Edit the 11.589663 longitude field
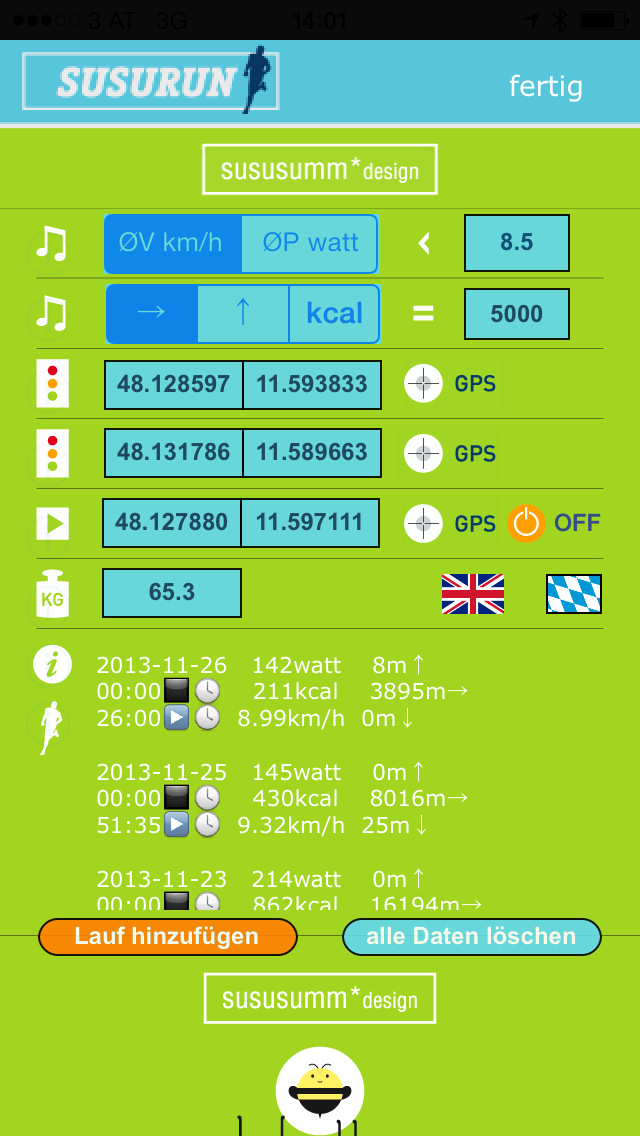Screen dimensions: 640x1136 click(x=312, y=453)
